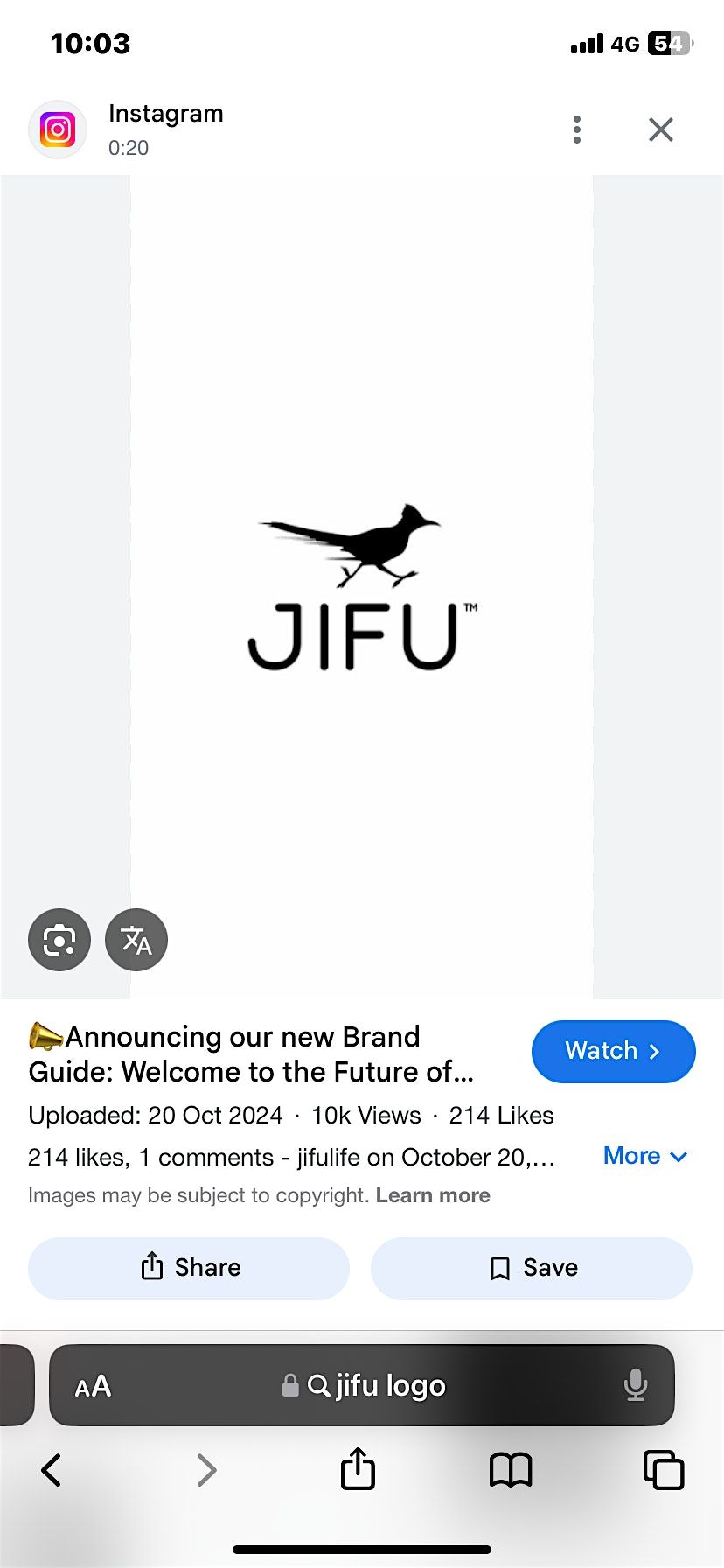Edit the jifu logo address bar

376,1386
